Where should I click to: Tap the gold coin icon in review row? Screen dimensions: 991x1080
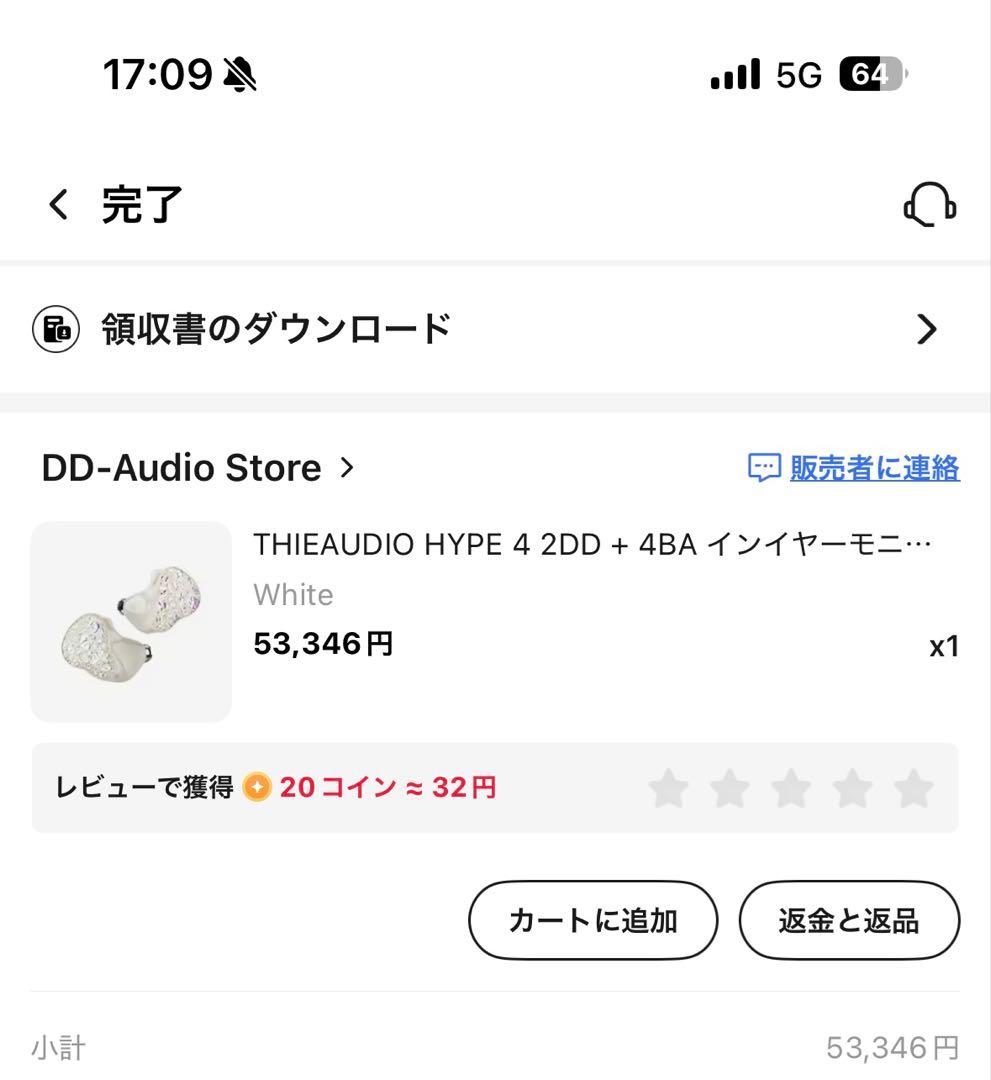coord(258,788)
